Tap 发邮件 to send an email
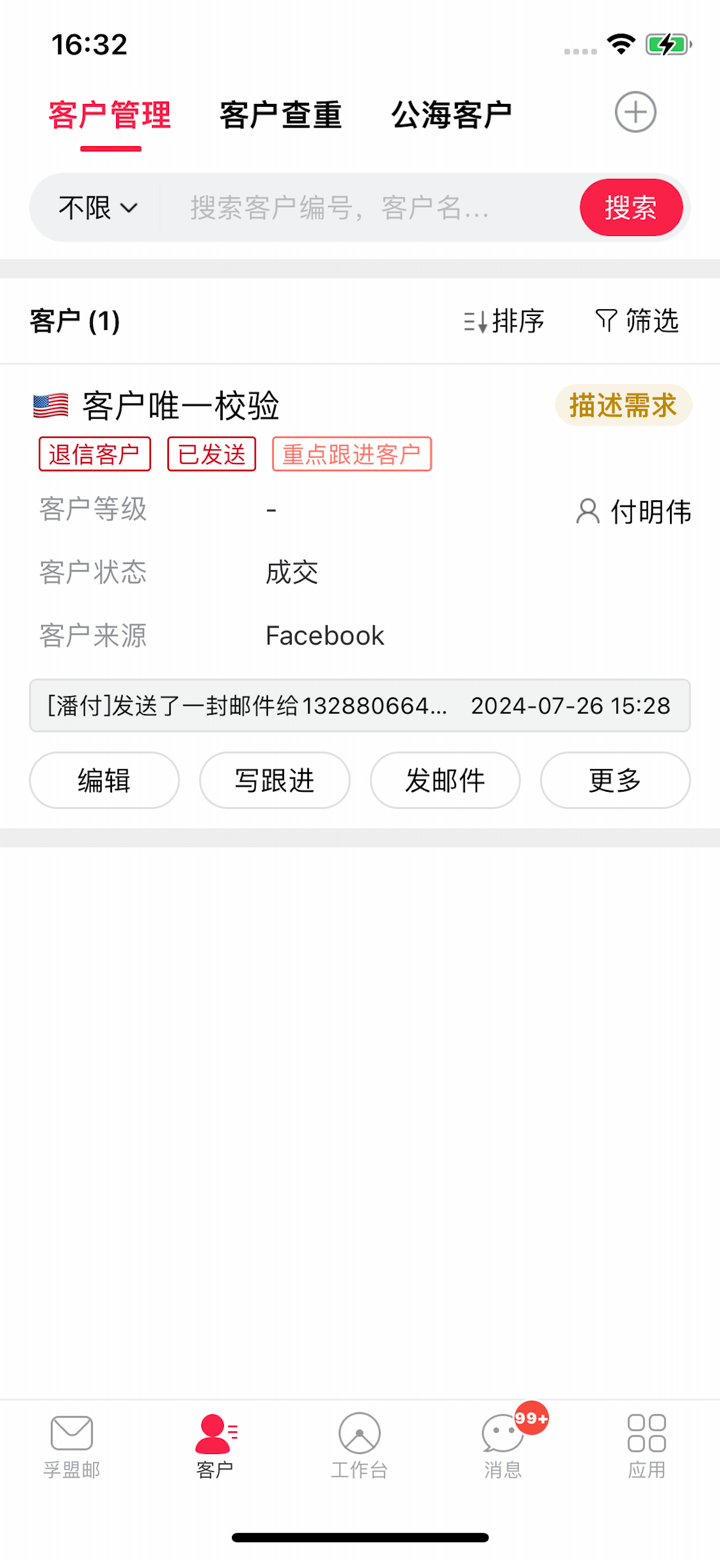Screen dimensions: 720x1558 (x=445, y=780)
